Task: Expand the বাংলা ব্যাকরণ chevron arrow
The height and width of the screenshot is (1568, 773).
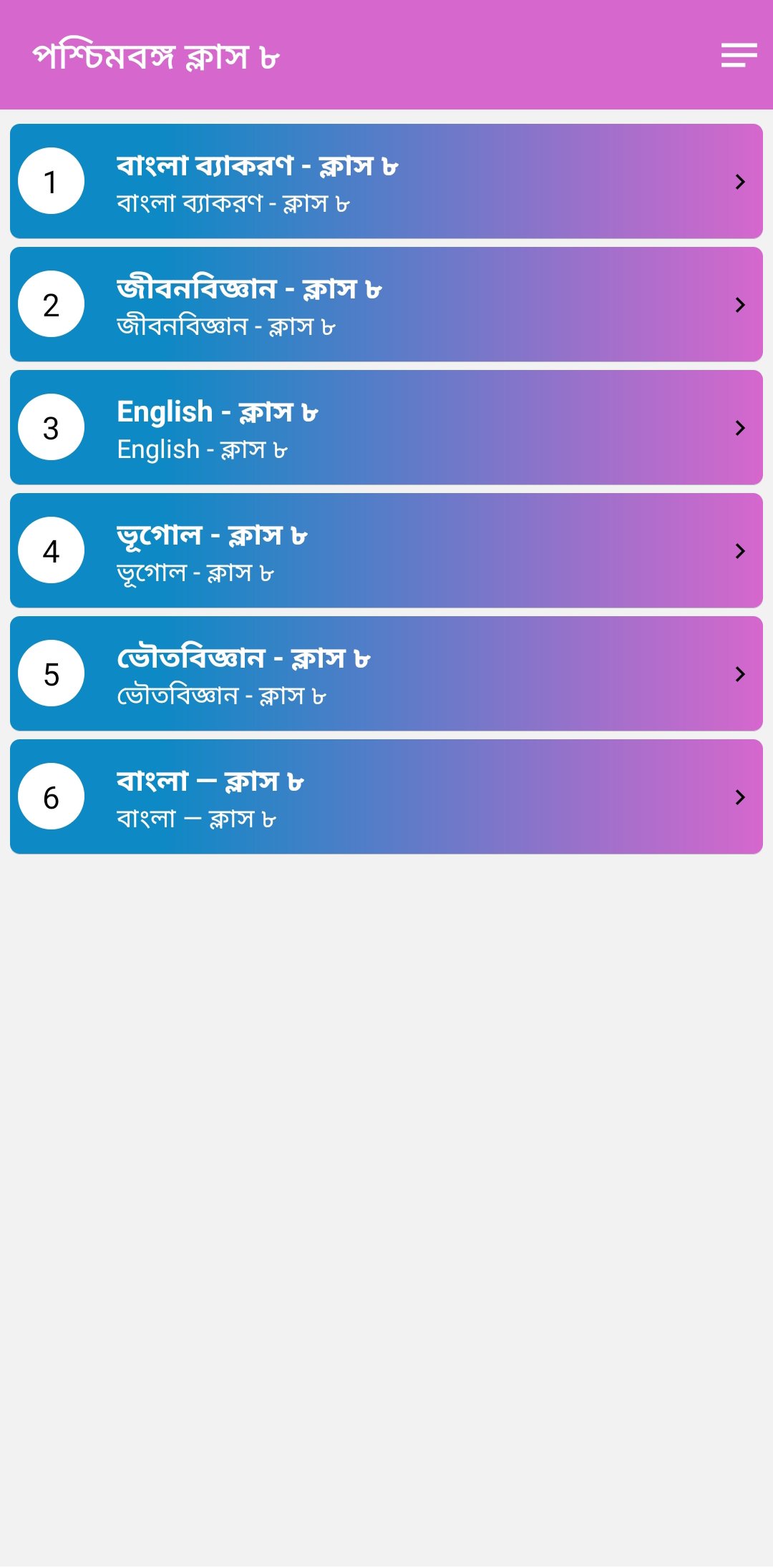Action: pyautogui.click(x=739, y=182)
